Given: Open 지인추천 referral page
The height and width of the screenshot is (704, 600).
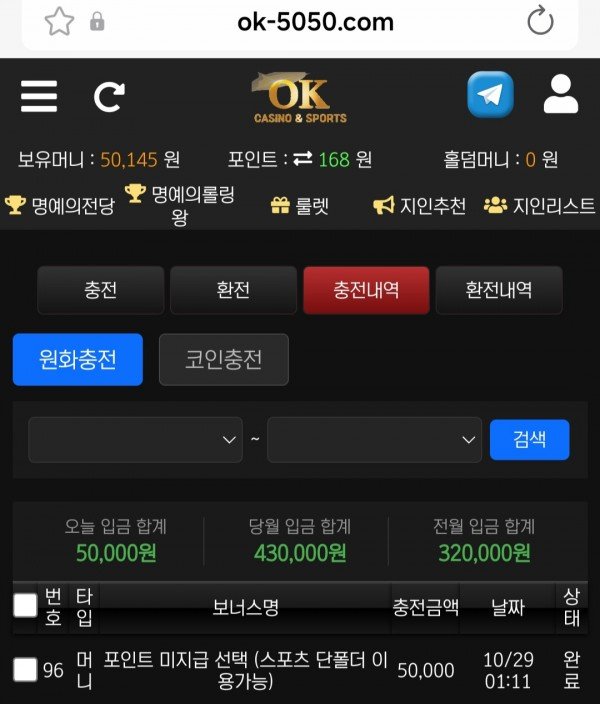Looking at the screenshot, I should tap(420, 206).
